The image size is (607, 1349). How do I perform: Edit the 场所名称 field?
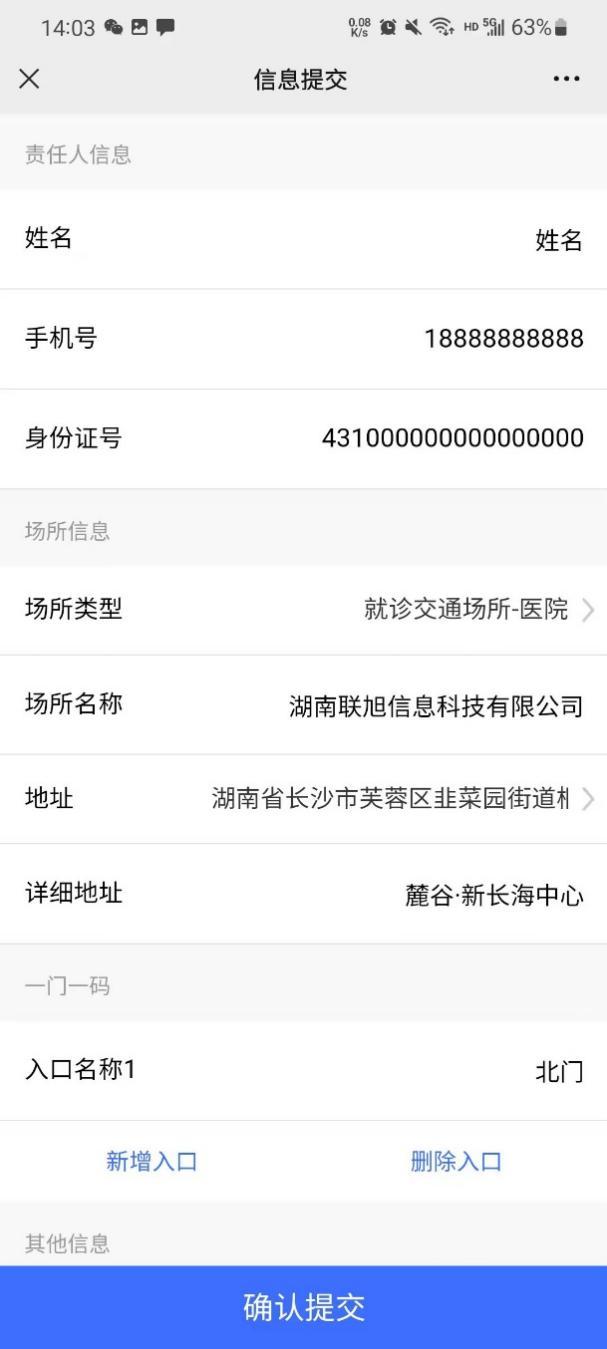(x=435, y=706)
